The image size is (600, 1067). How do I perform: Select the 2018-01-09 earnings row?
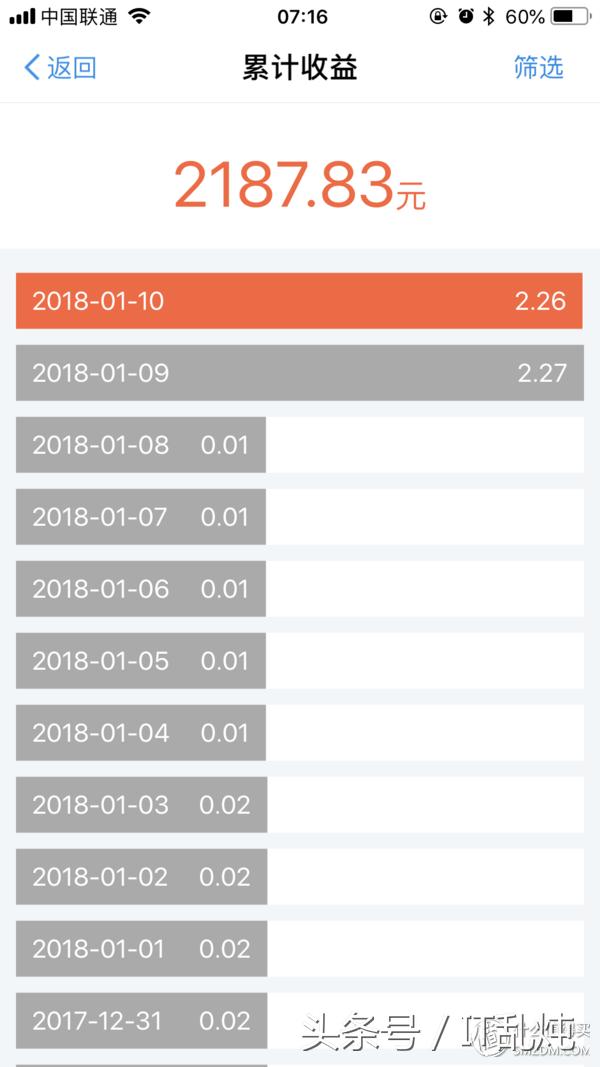pos(298,373)
